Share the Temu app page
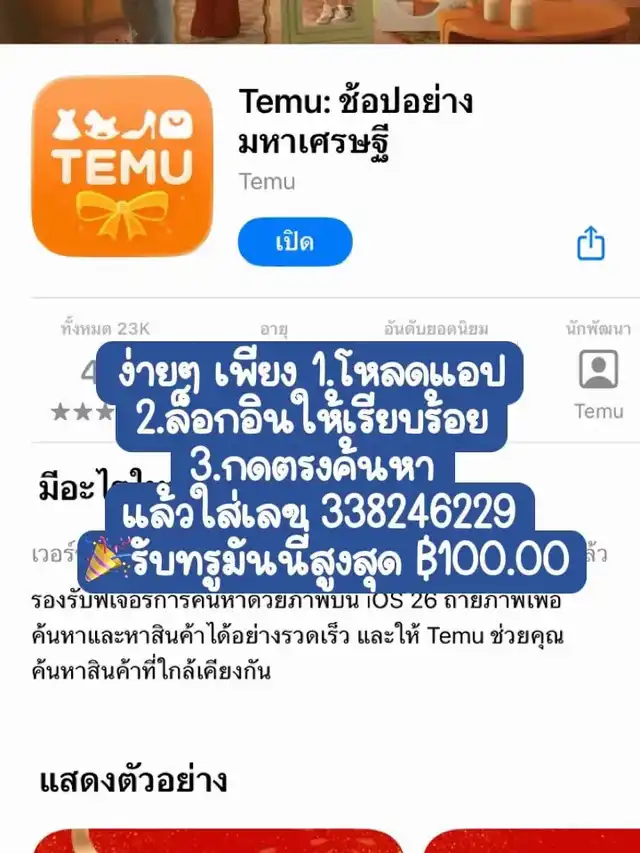The width and height of the screenshot is (640, 853). (591, 243)
